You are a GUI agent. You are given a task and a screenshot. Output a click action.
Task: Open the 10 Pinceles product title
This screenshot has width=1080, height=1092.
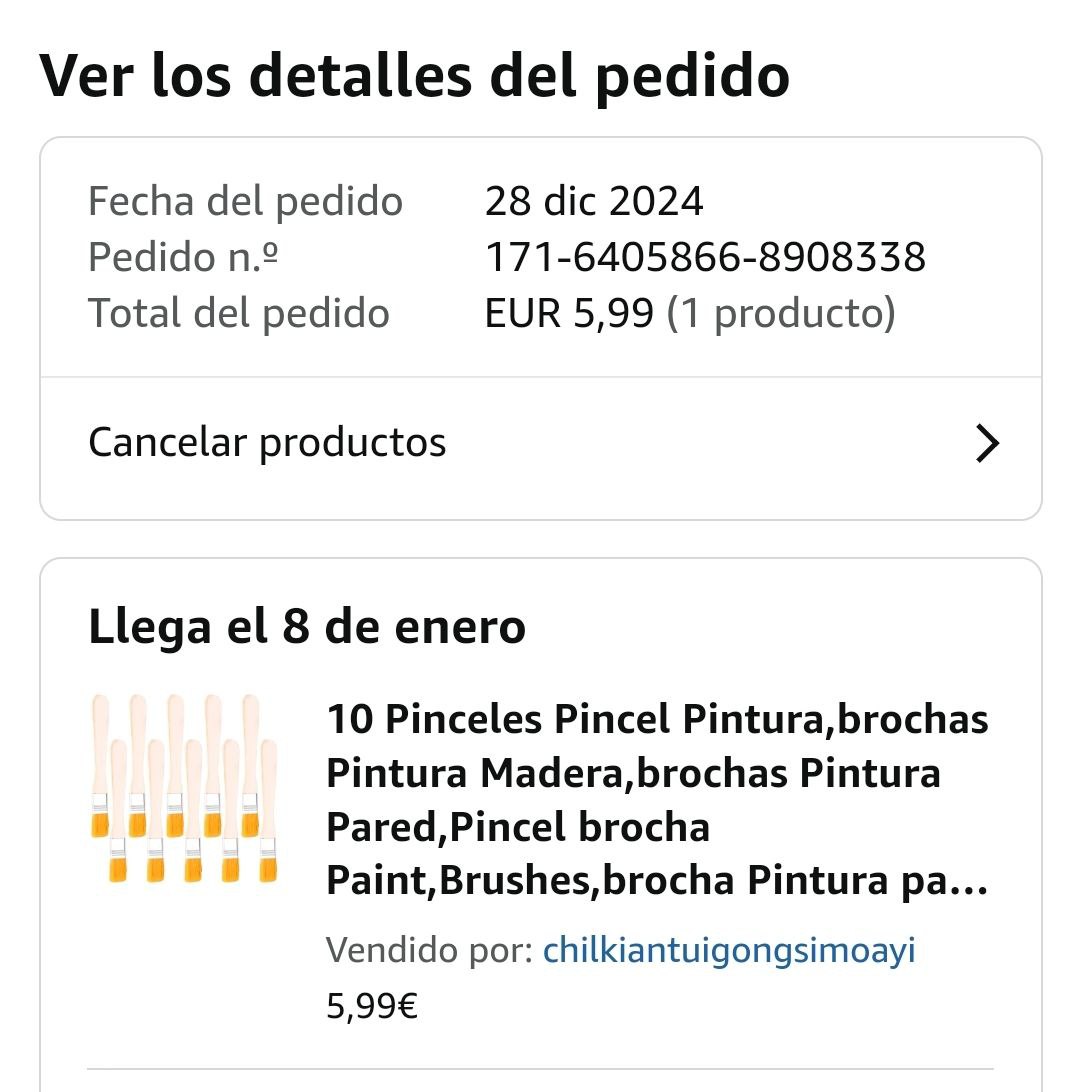pyautogui.click(x=657, y=799)
